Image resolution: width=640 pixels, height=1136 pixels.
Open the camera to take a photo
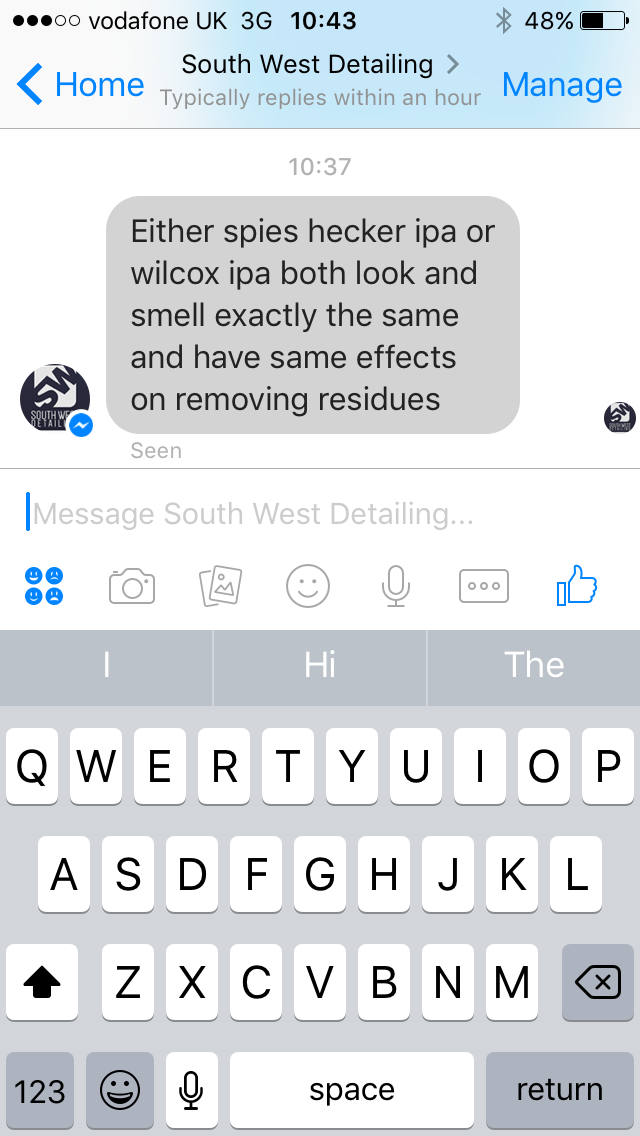point(132,586)
